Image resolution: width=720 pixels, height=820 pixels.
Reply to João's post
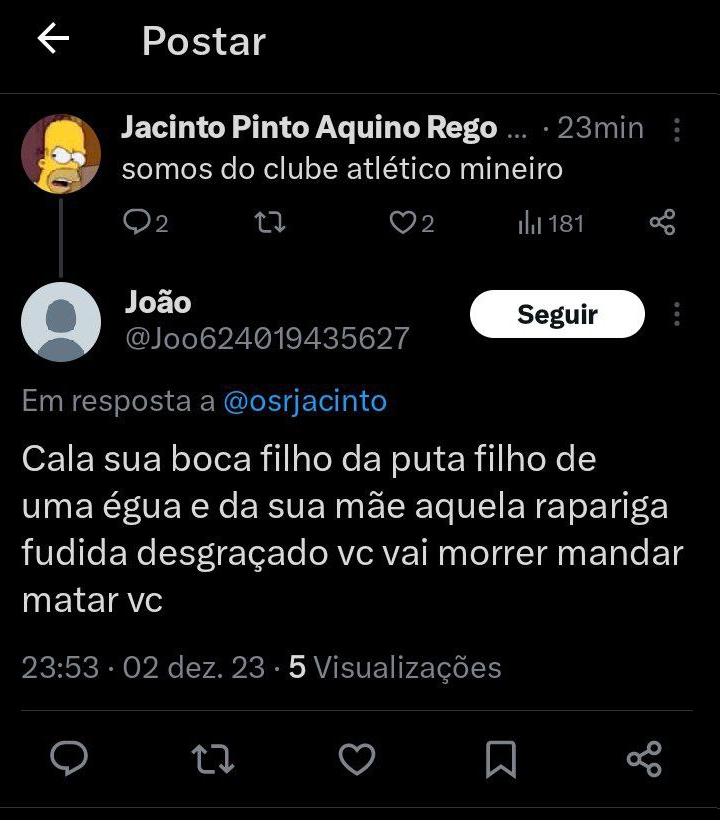(x=69, y=759)
